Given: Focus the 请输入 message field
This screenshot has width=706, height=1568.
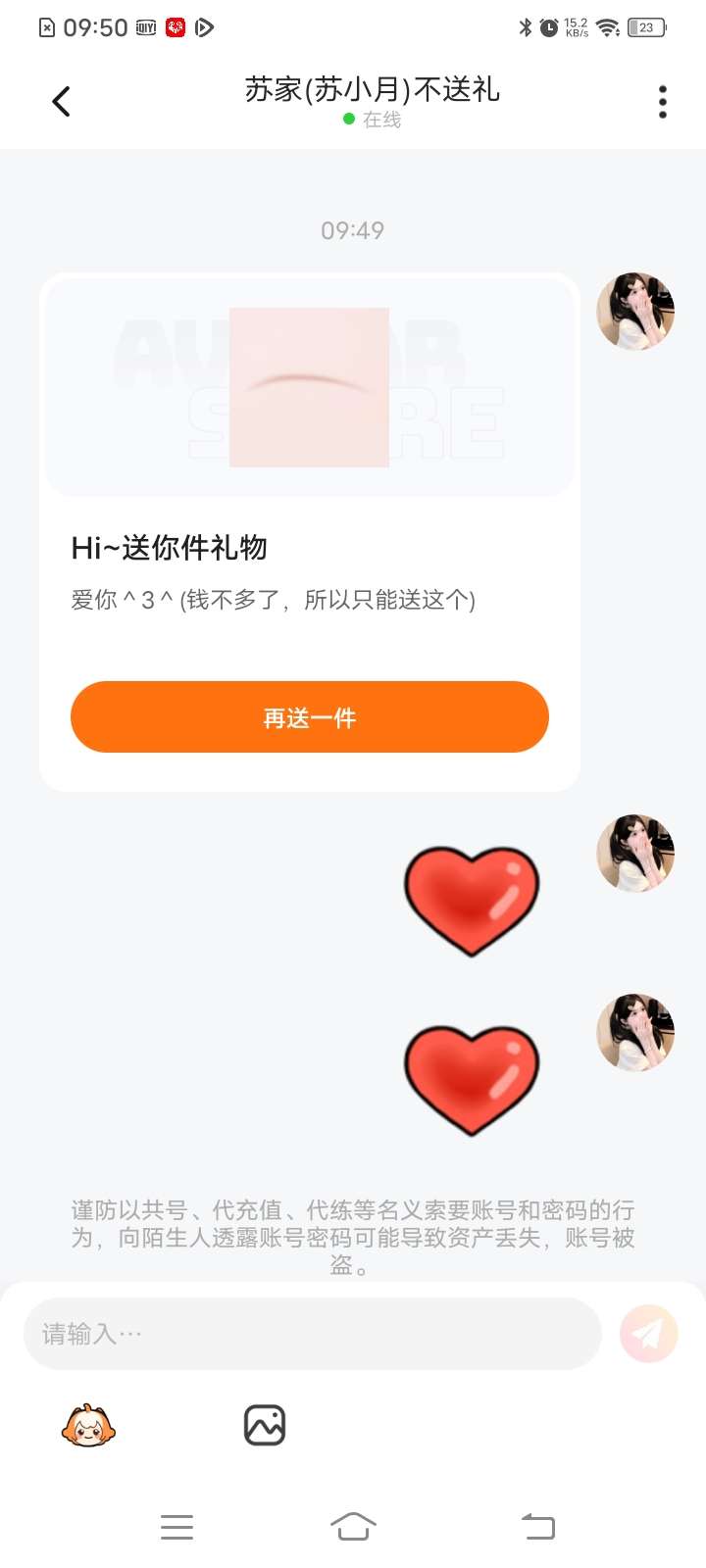Looking at the screenshot, I should pyautogui.click(x=312, y=1334).
